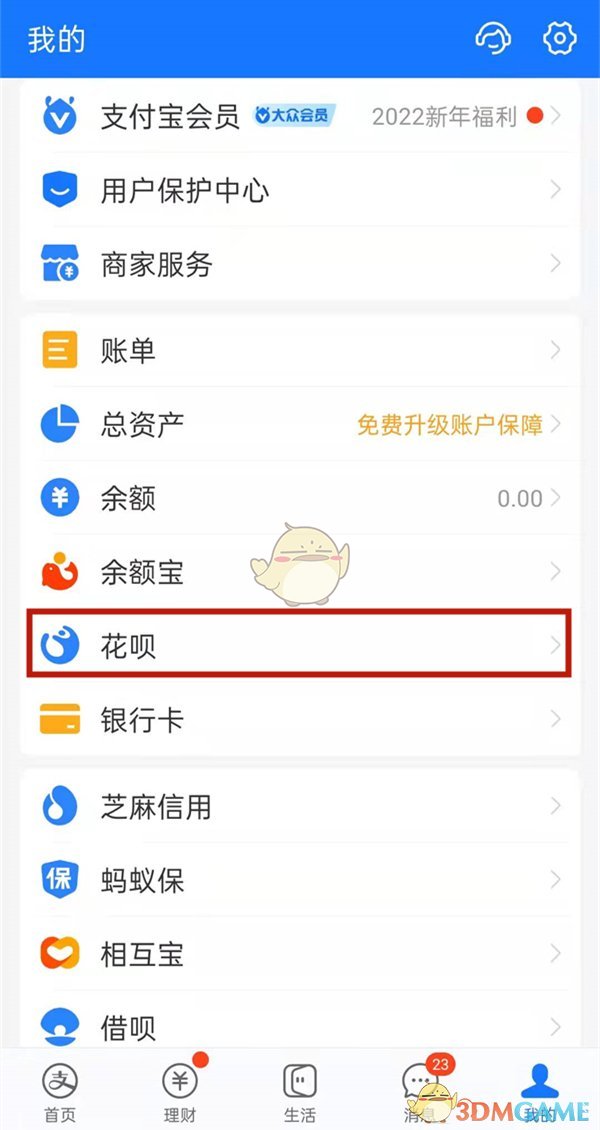Open the customer service headset icon
The height and width of the screenshot is (1130, 600).
pos(492,39)
